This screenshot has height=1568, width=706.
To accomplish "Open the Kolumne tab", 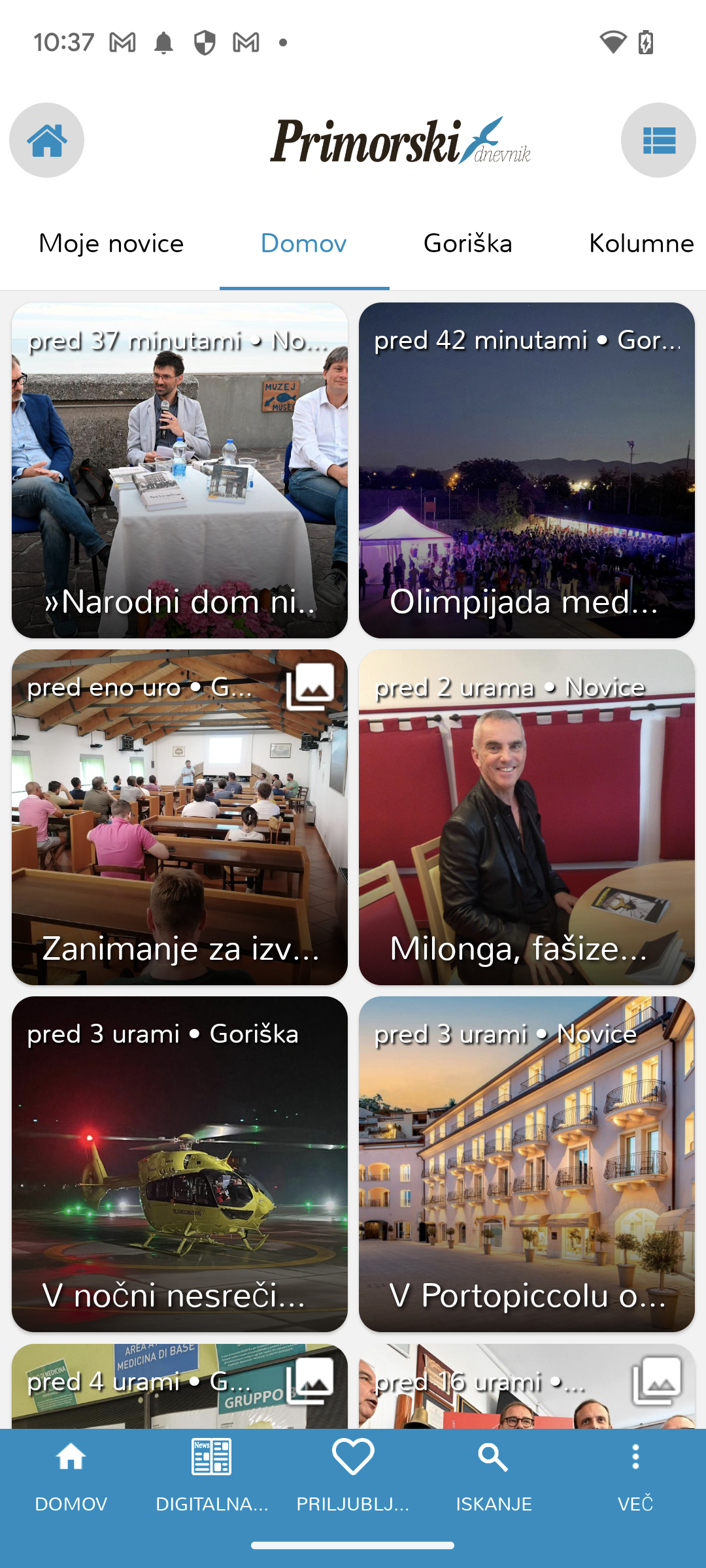I will (x=641, y=244).
